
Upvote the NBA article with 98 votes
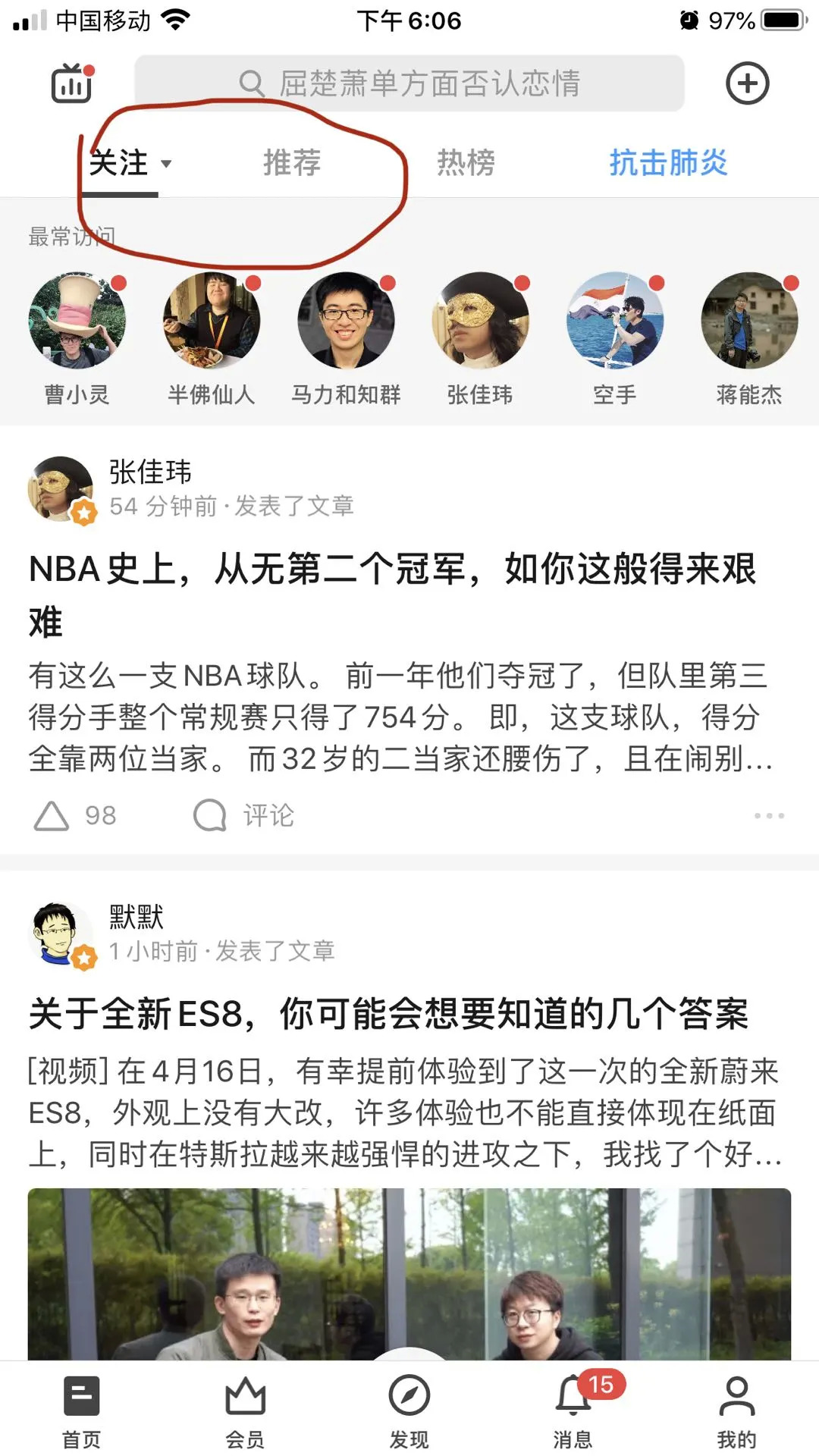[74, 816]
